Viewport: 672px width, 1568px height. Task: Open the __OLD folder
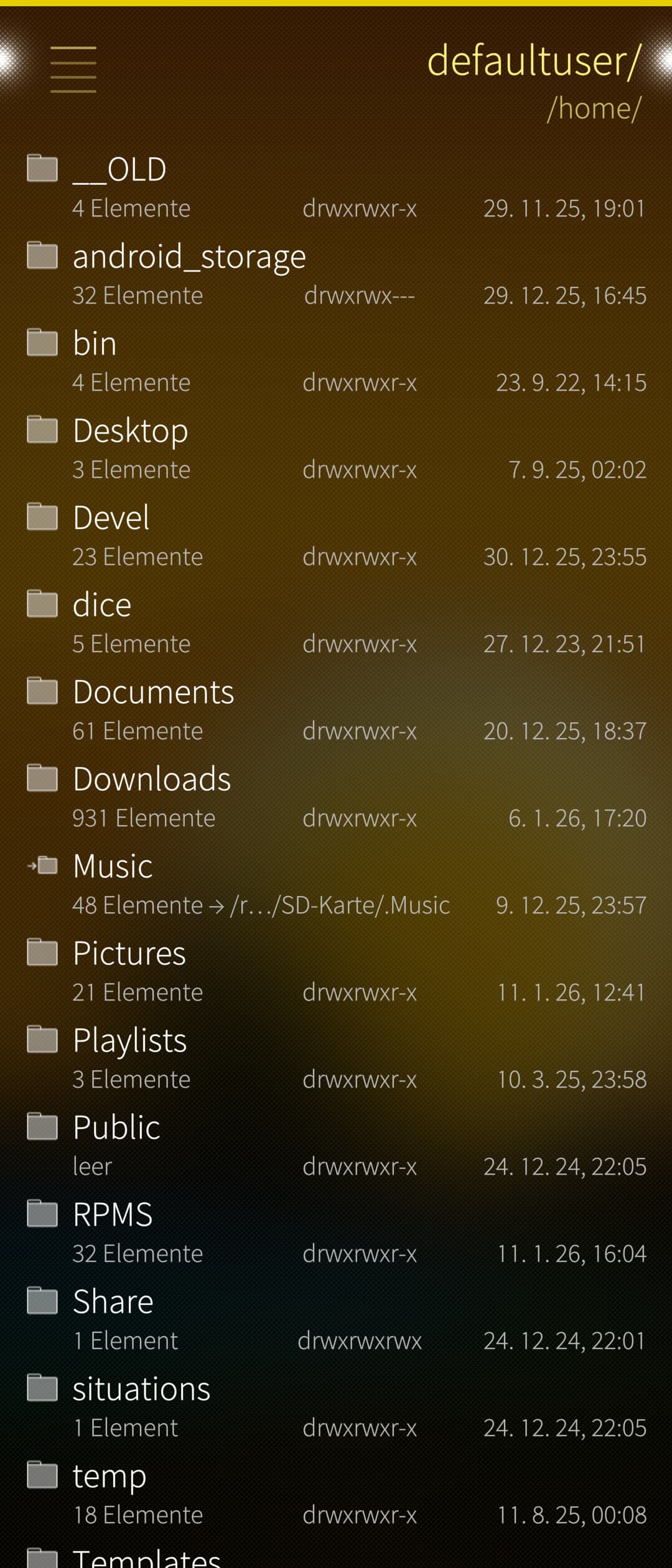119,170
